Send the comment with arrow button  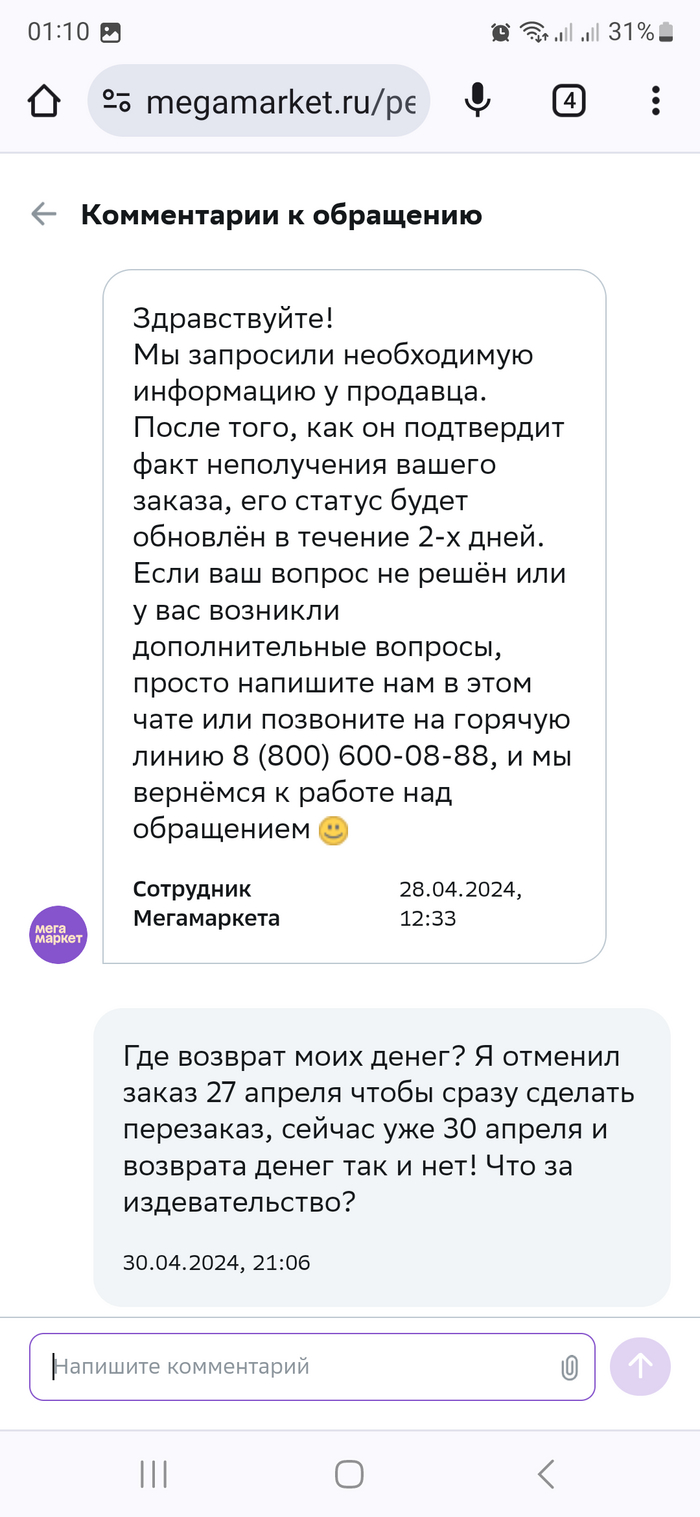point(640,1366)
